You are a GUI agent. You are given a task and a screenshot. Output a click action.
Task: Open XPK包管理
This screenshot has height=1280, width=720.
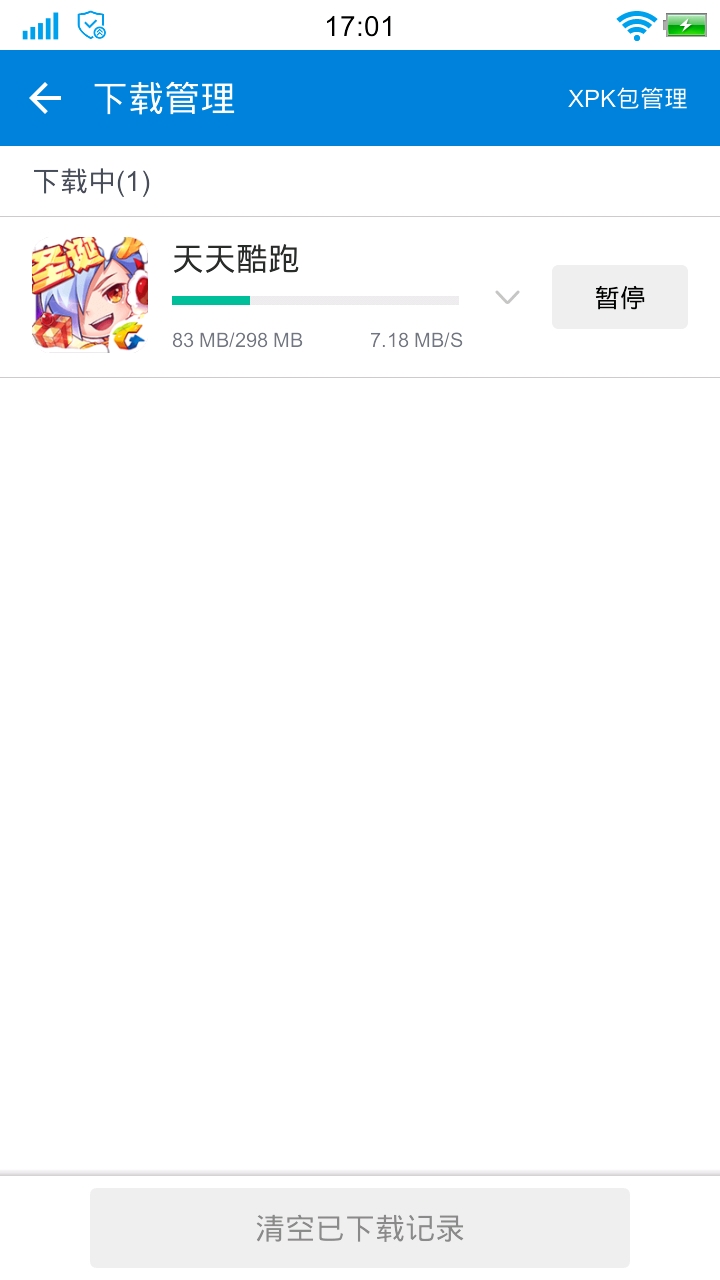click(627, 99)
